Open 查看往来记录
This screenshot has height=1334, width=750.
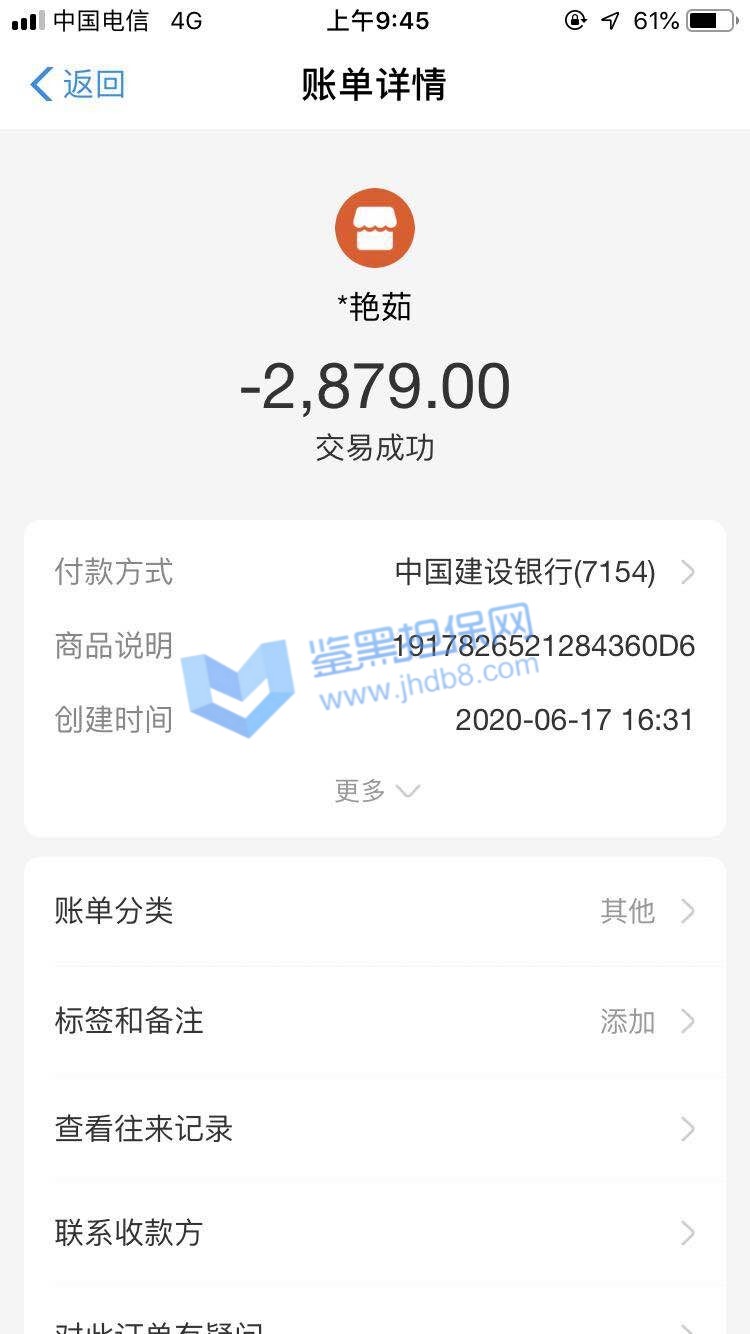(x=375, y=1129)
